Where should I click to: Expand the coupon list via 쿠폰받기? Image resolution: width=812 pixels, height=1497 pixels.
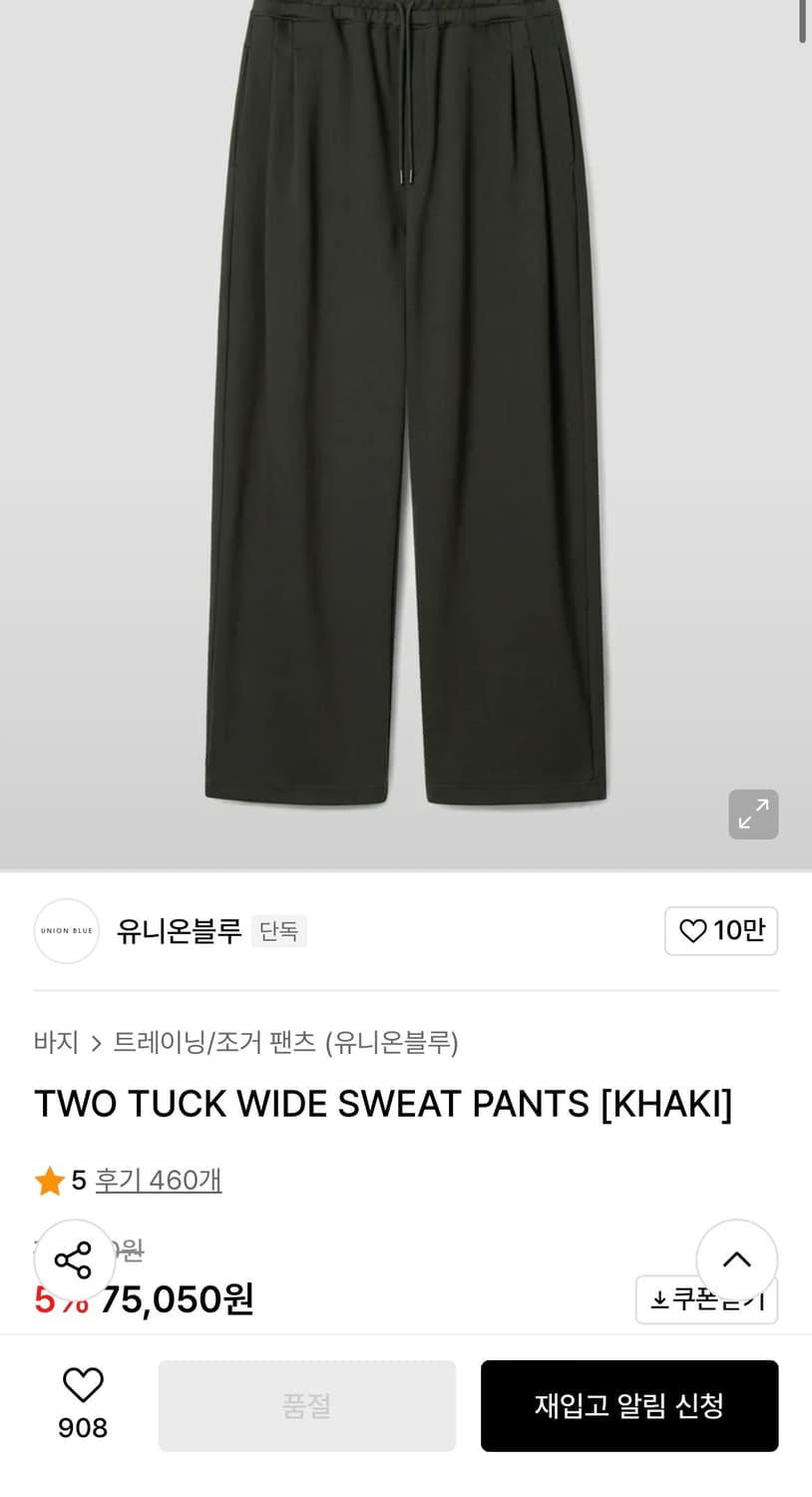(x=706, y=1299)
